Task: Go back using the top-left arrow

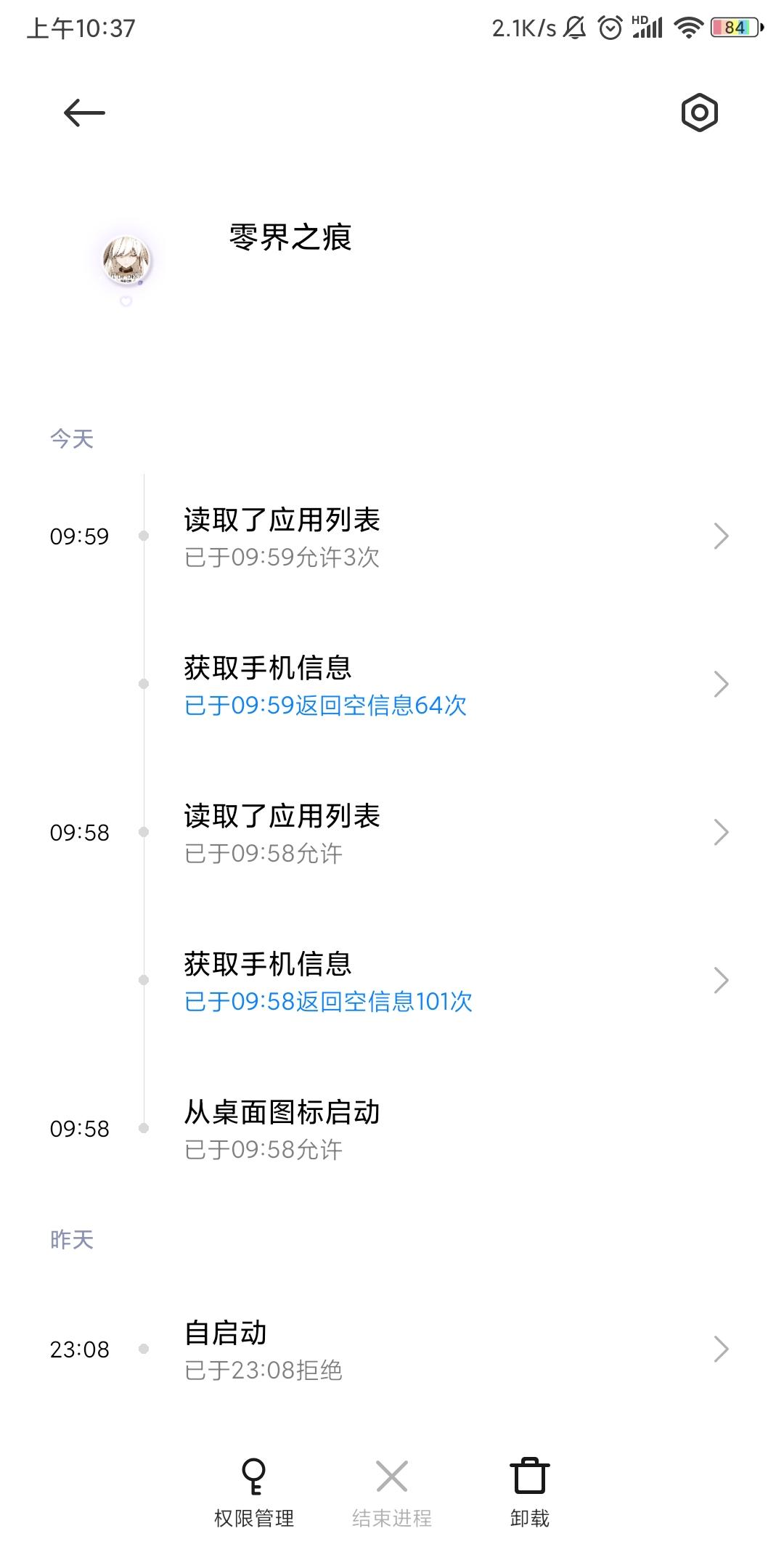Action: [84, 113]
